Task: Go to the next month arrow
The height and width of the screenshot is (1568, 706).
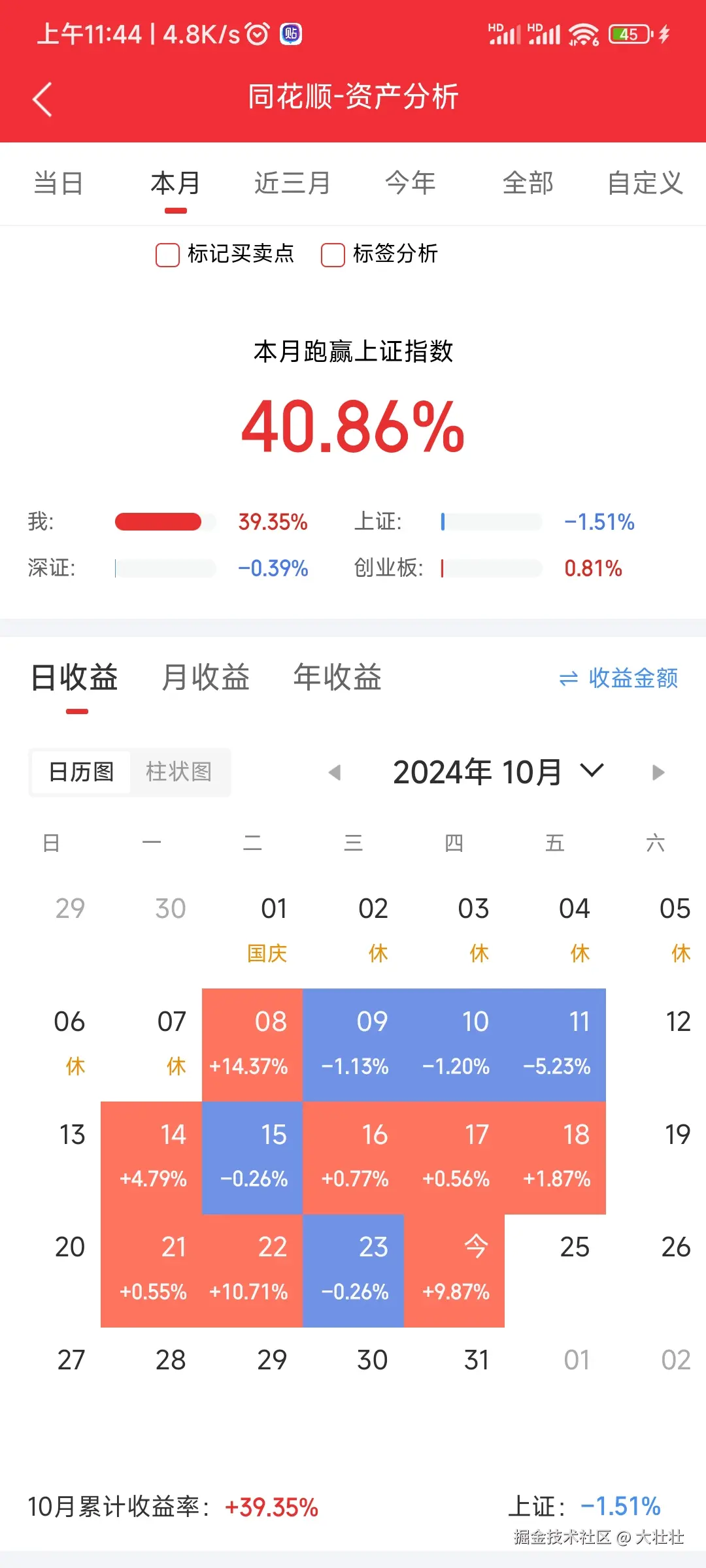Action: (658, 772)
